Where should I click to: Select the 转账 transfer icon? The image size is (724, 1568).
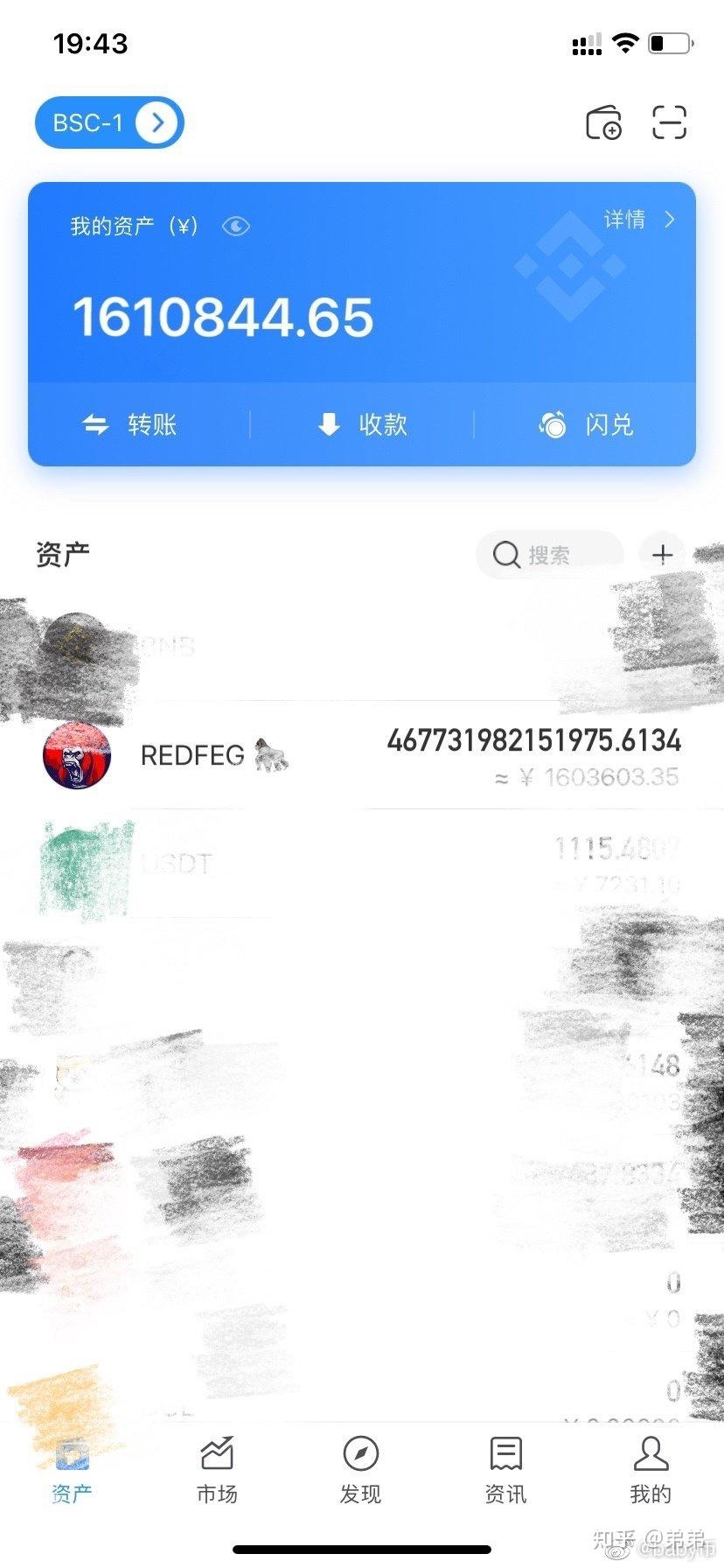[x=99, y=425]
